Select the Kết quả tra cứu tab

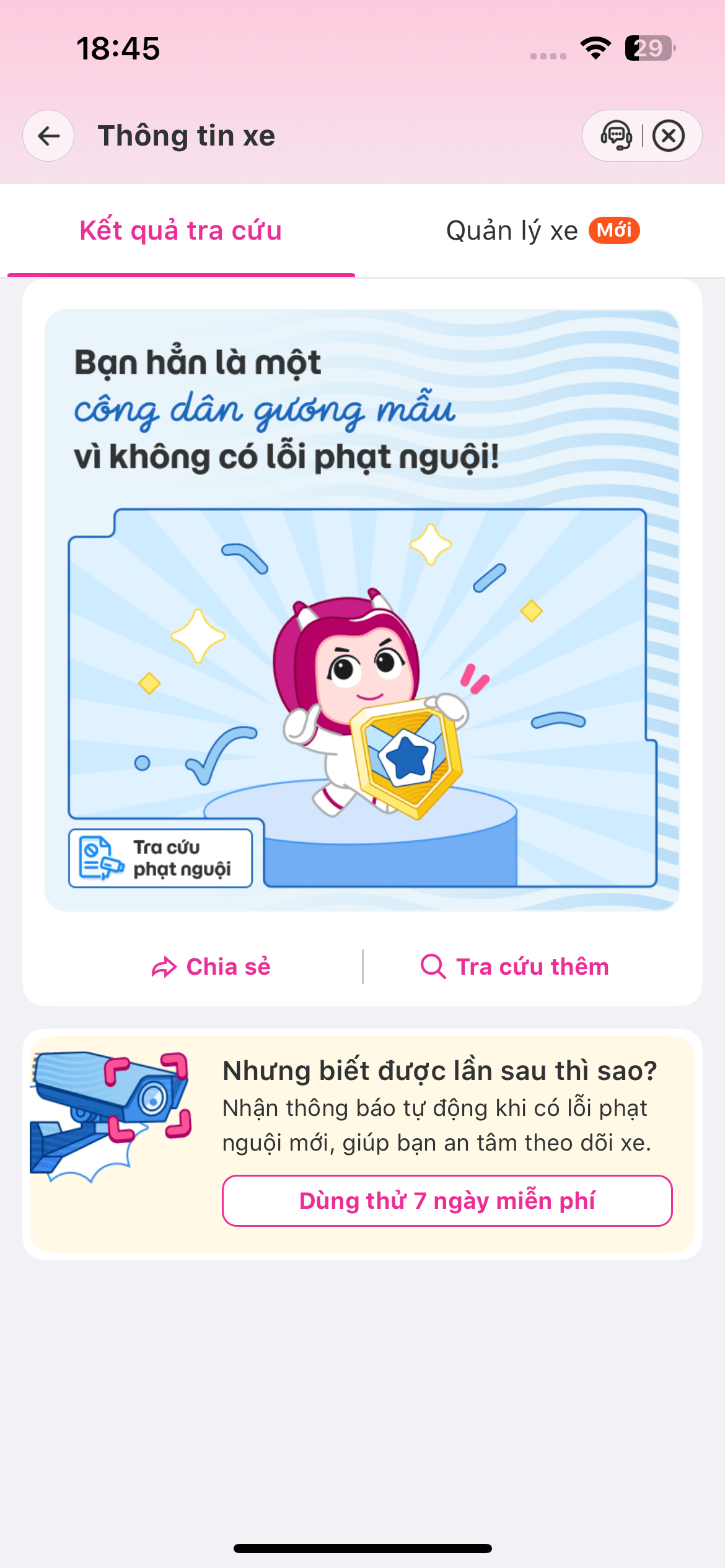(181, 231)
